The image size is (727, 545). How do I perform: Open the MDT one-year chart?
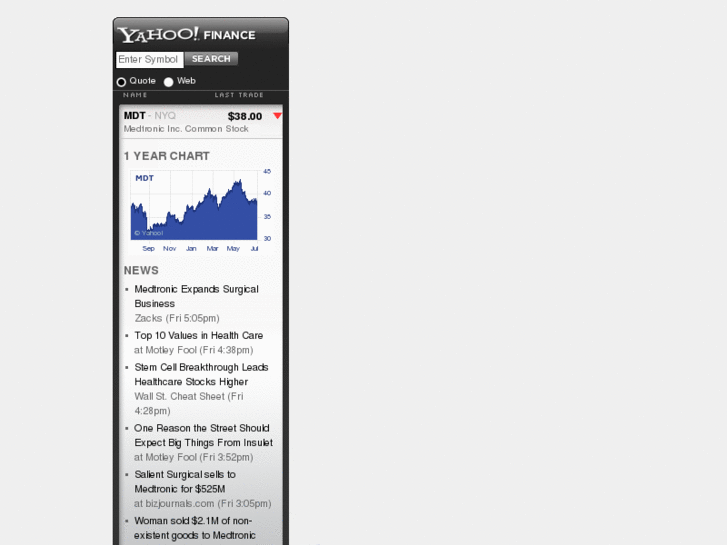tap(194, 205)
